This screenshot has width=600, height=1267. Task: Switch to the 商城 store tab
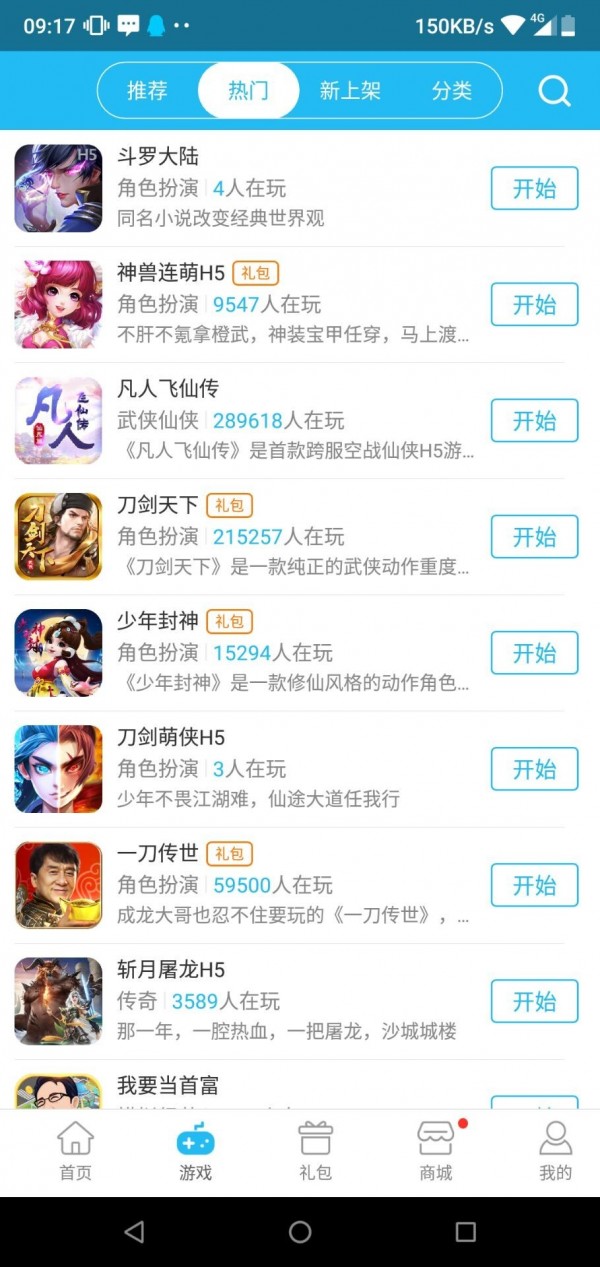[x=436, y=1152]
